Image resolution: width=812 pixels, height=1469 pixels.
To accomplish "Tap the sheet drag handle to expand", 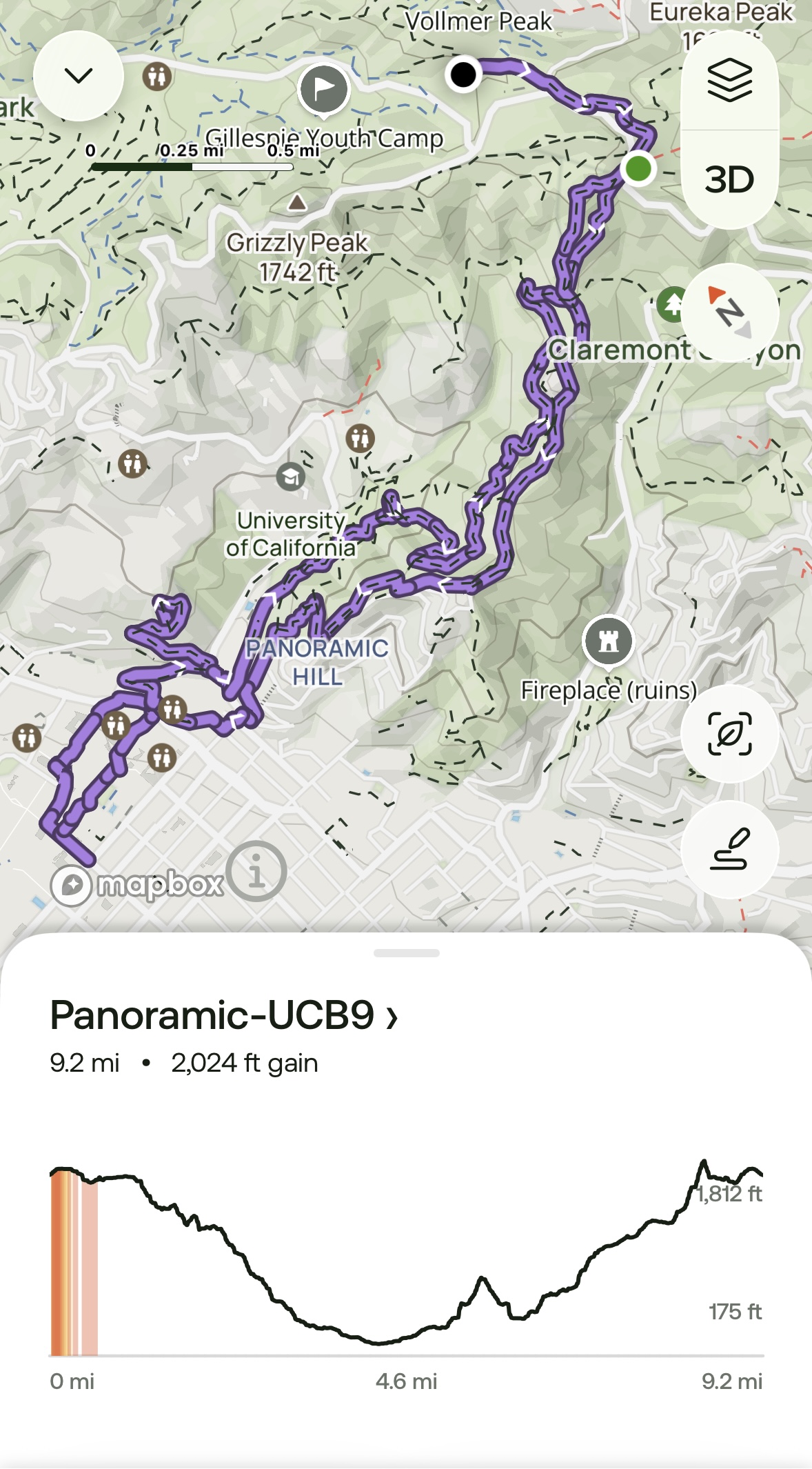I will [406, 953].
